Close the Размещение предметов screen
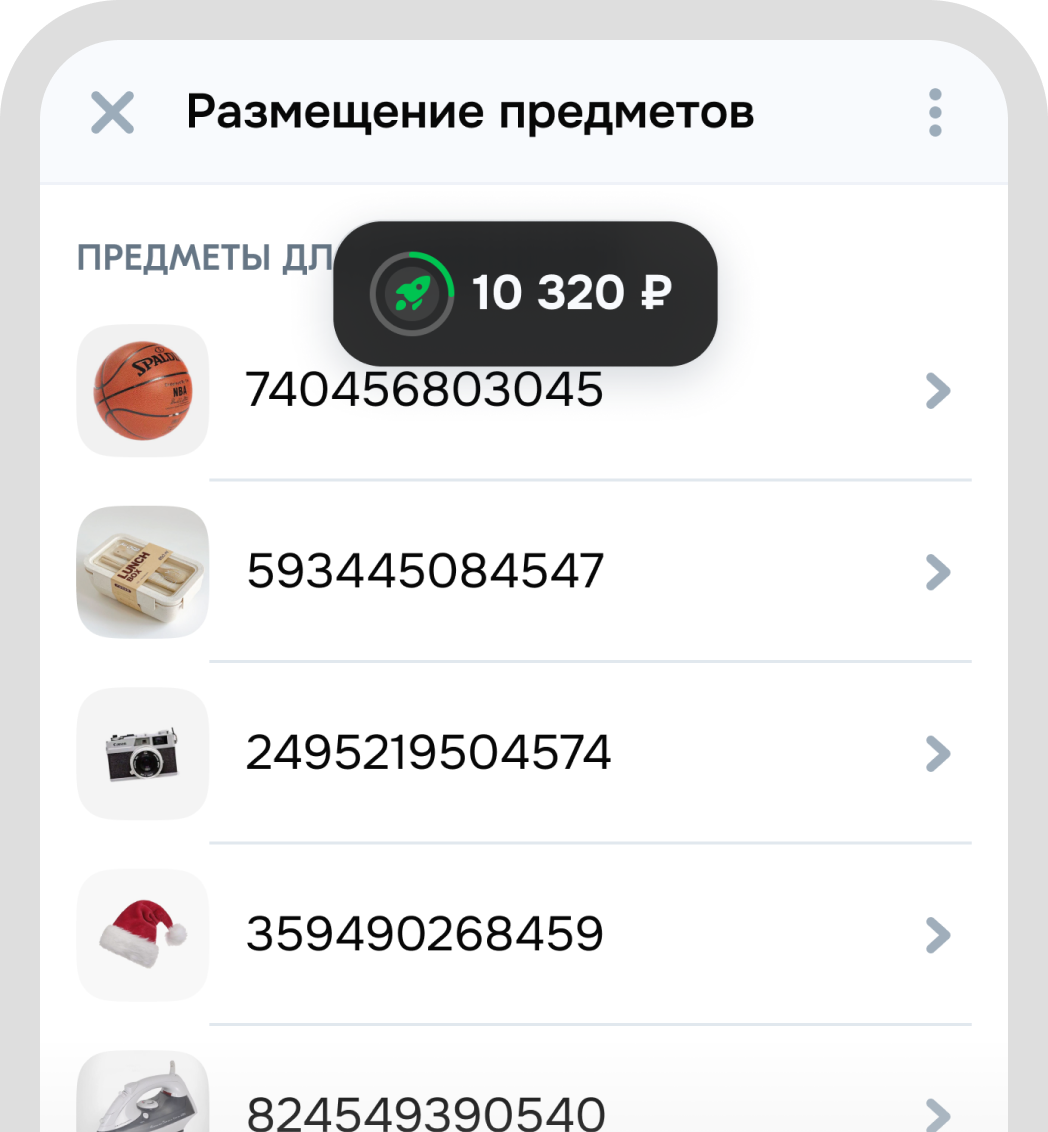Image resolution: width=1048 pixels, height=1132 pixels. (112, 112)
